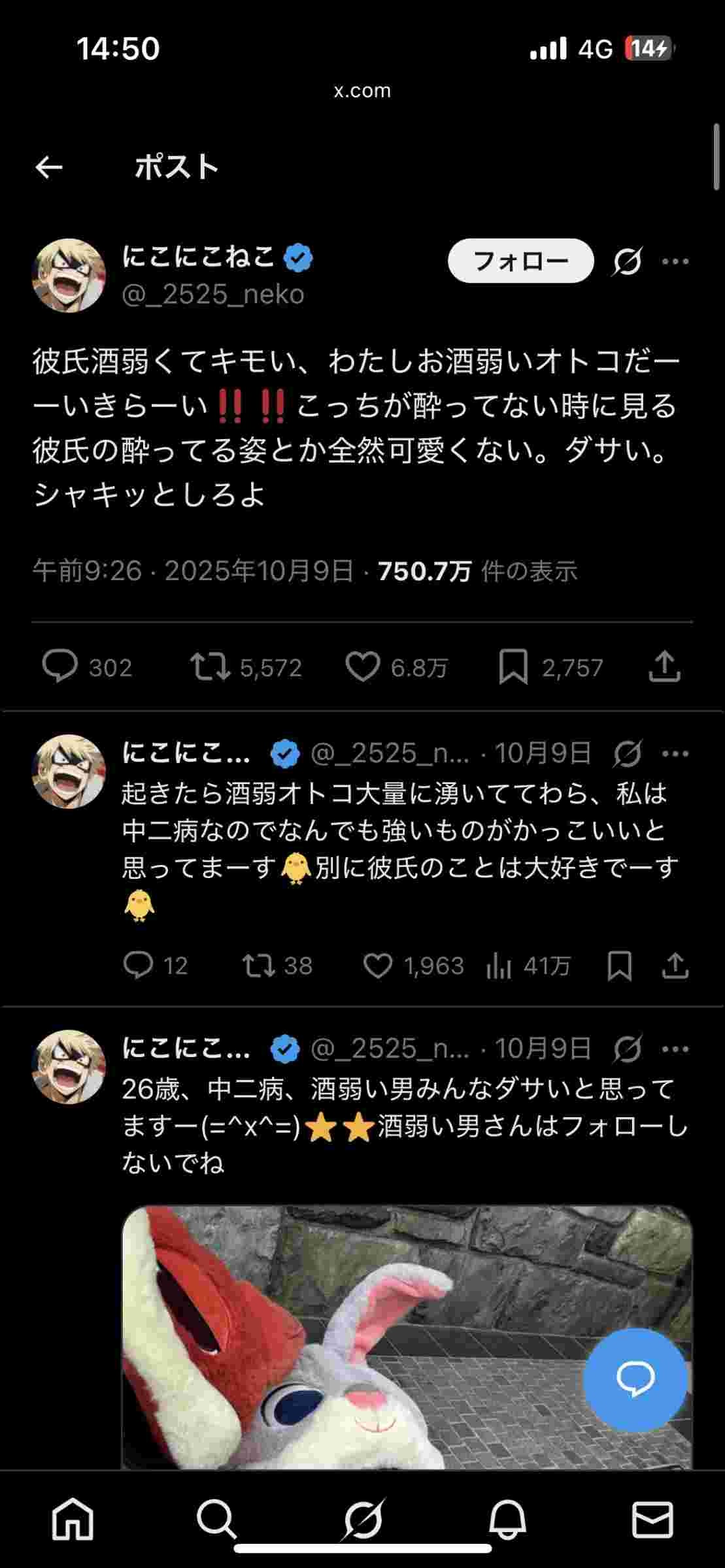725x1568 pixels.
Task: Follow にこにこねこ with the フォロー button
Action: (x=520, y=261)
